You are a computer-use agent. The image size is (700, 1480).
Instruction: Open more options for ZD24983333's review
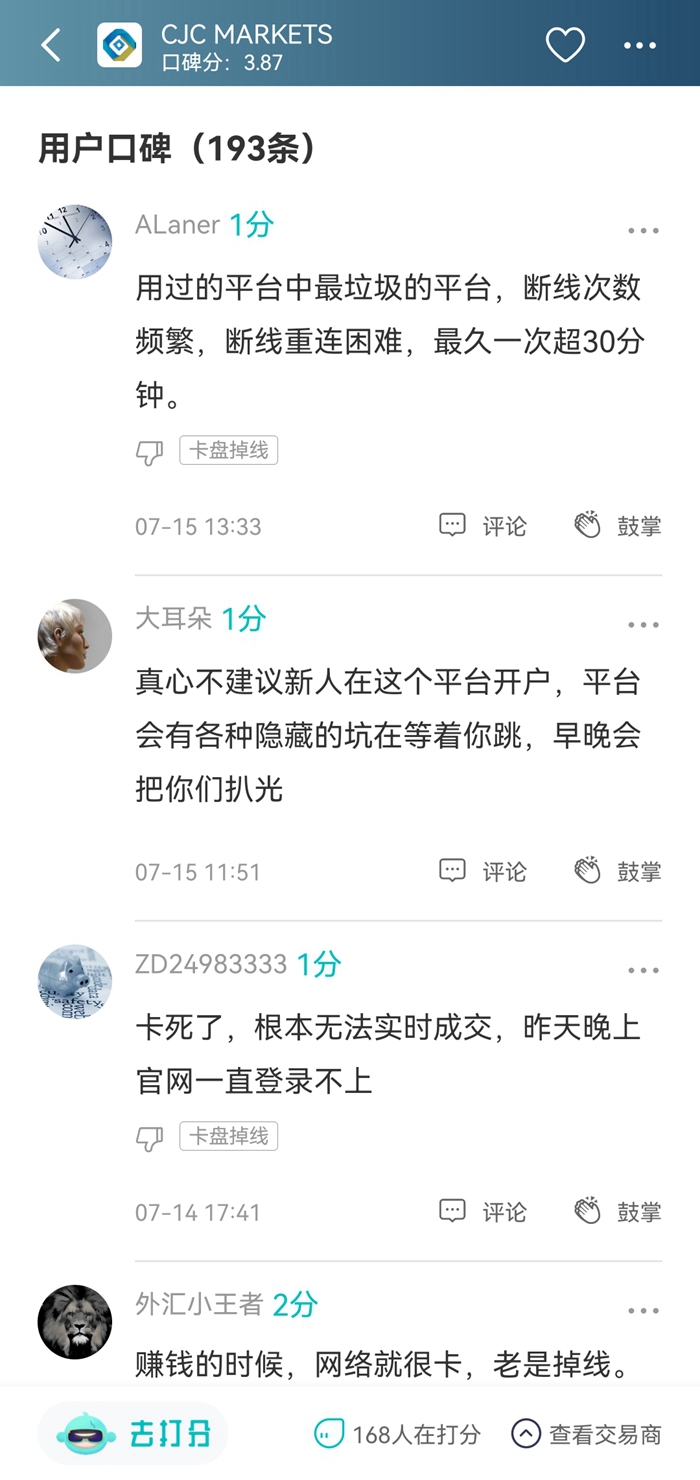point(643,970)
